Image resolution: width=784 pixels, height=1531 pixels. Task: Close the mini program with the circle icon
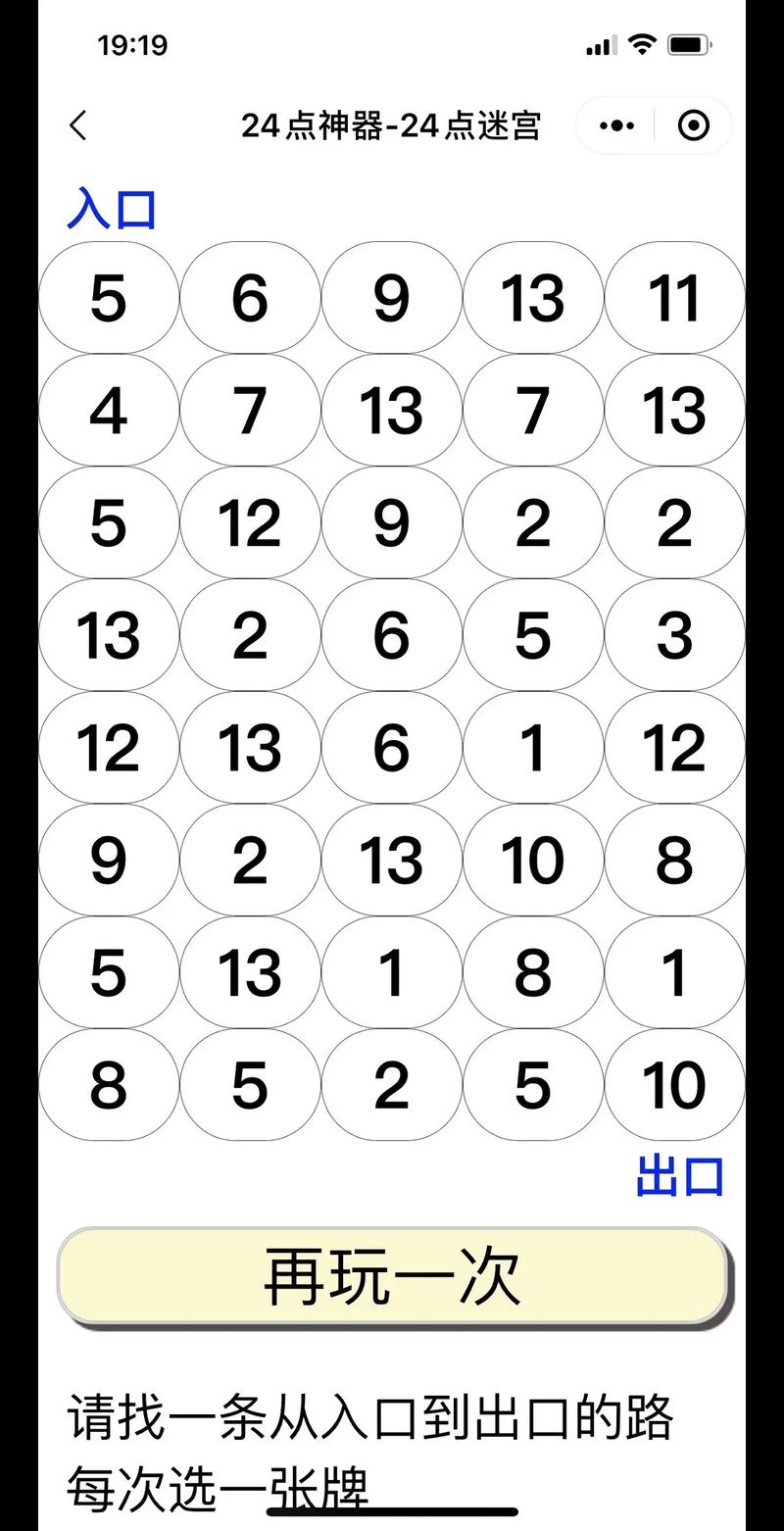point(694,125)
